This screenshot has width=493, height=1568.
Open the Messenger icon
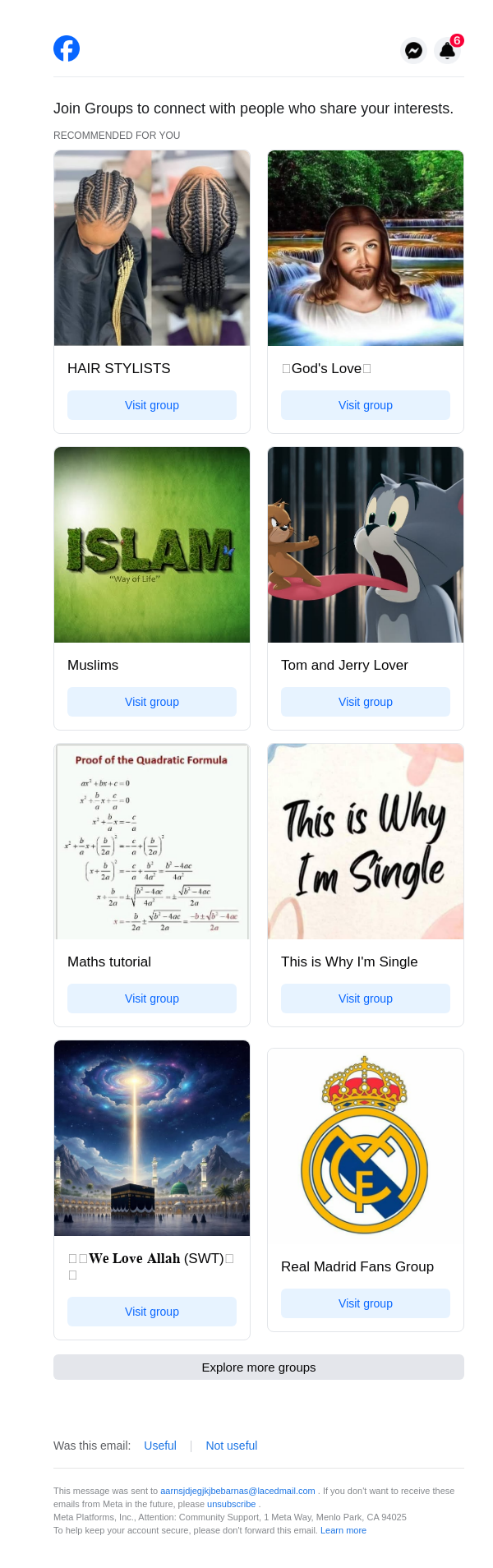[x=413, y=51]
